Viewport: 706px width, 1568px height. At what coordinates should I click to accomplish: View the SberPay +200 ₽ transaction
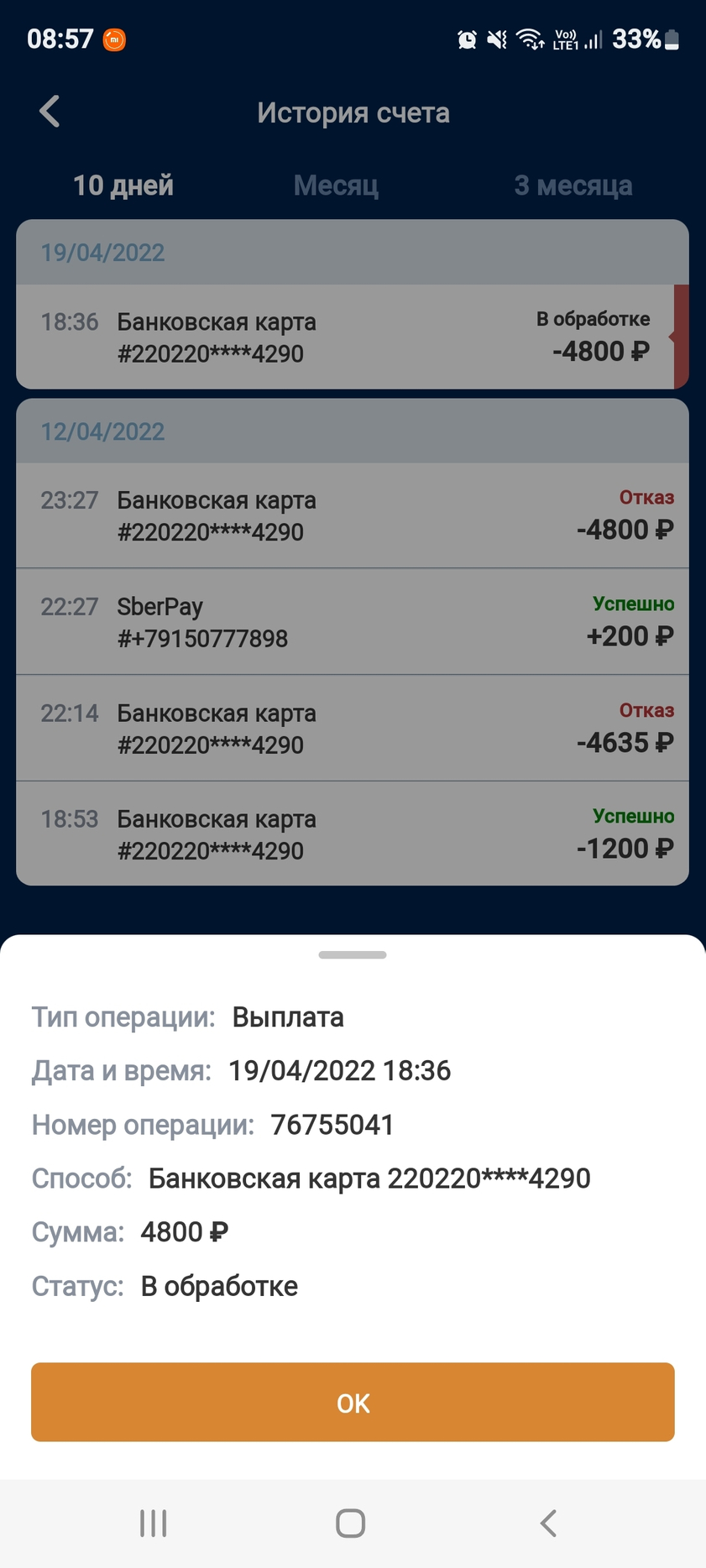click(x=353, y=622)
